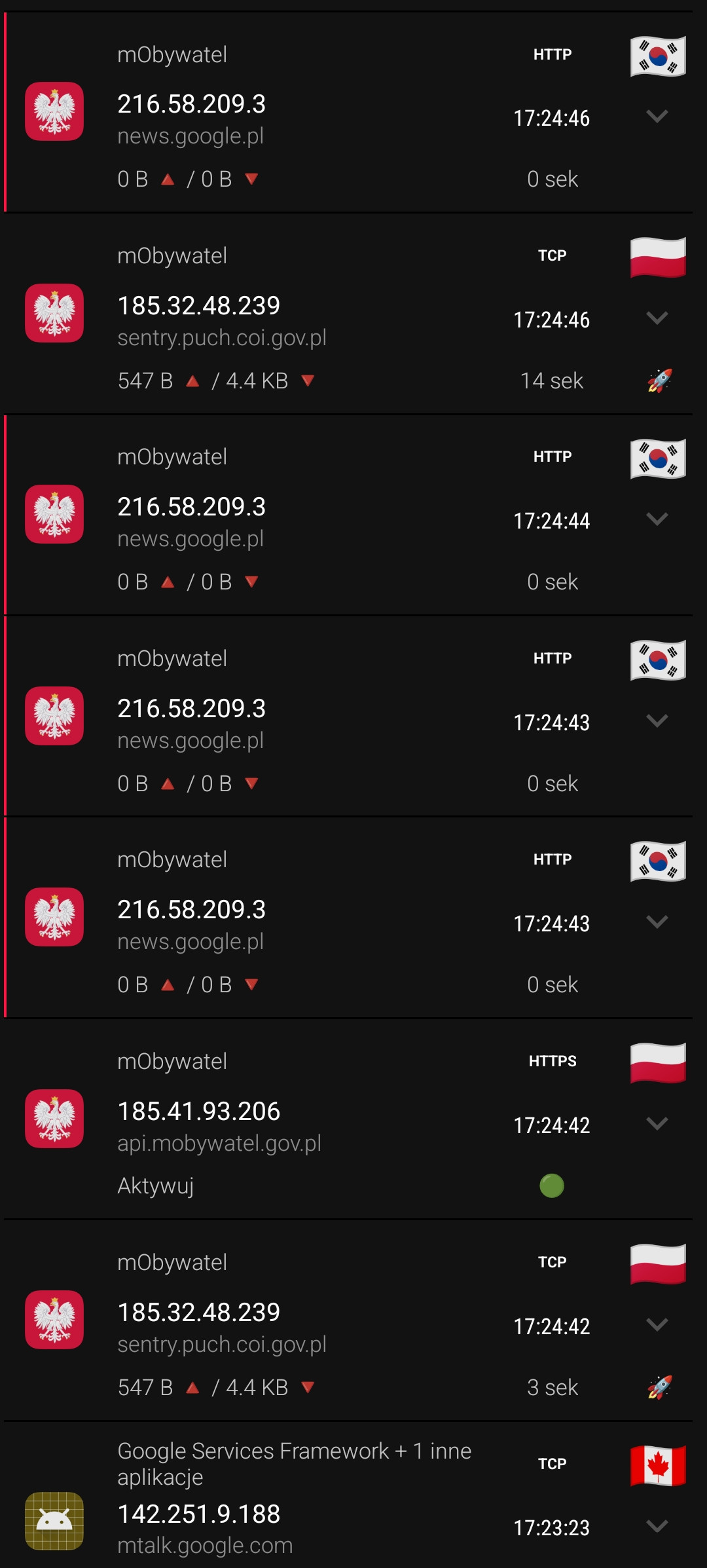Viewport: 707px width, 1568px height.
Task: Expand the api.mobywatel.gov.pl entry chevron
Action: pos(657,1124)
